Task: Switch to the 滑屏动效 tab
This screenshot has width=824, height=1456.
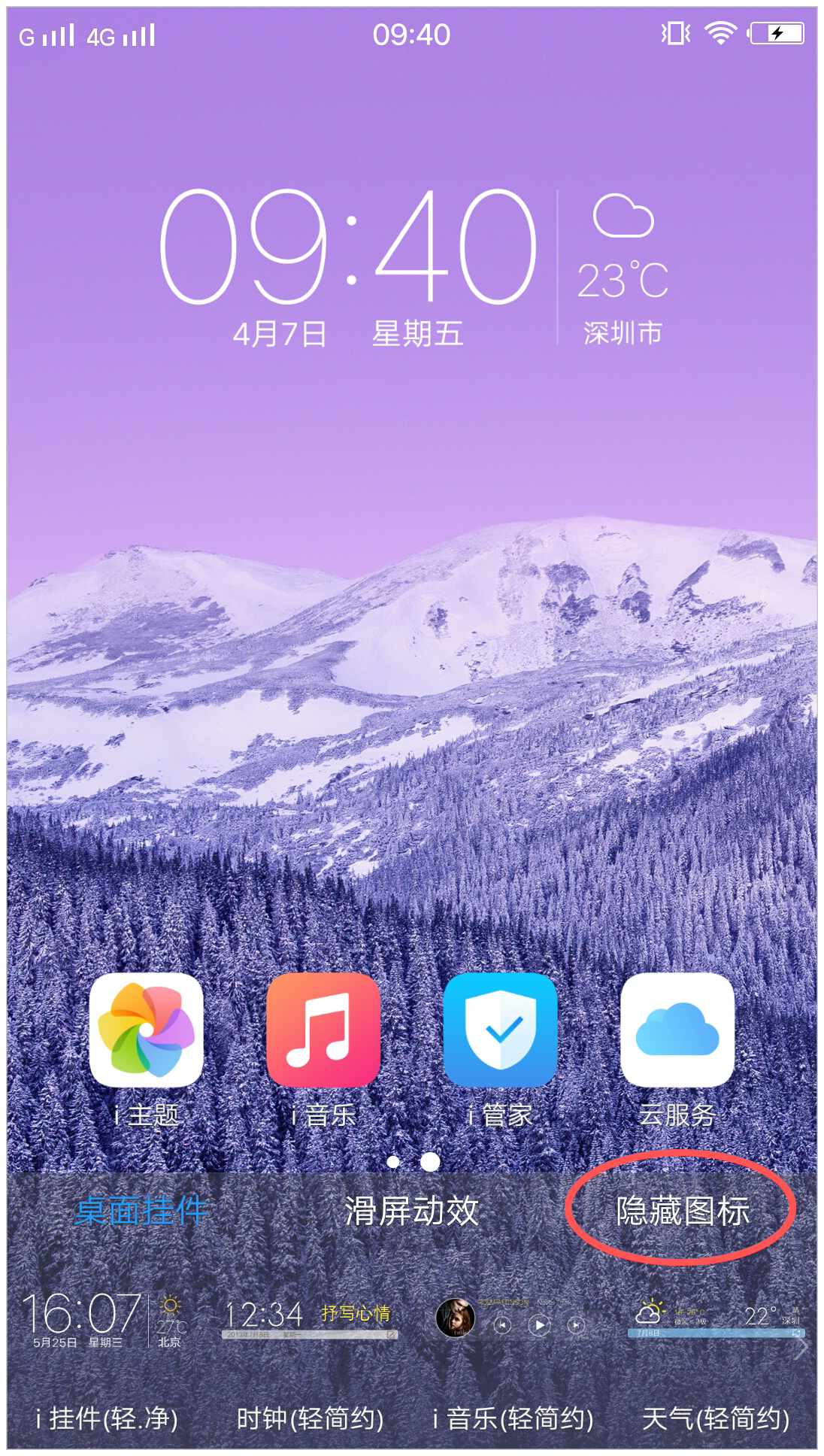Action: click(x=411, y=1211)
